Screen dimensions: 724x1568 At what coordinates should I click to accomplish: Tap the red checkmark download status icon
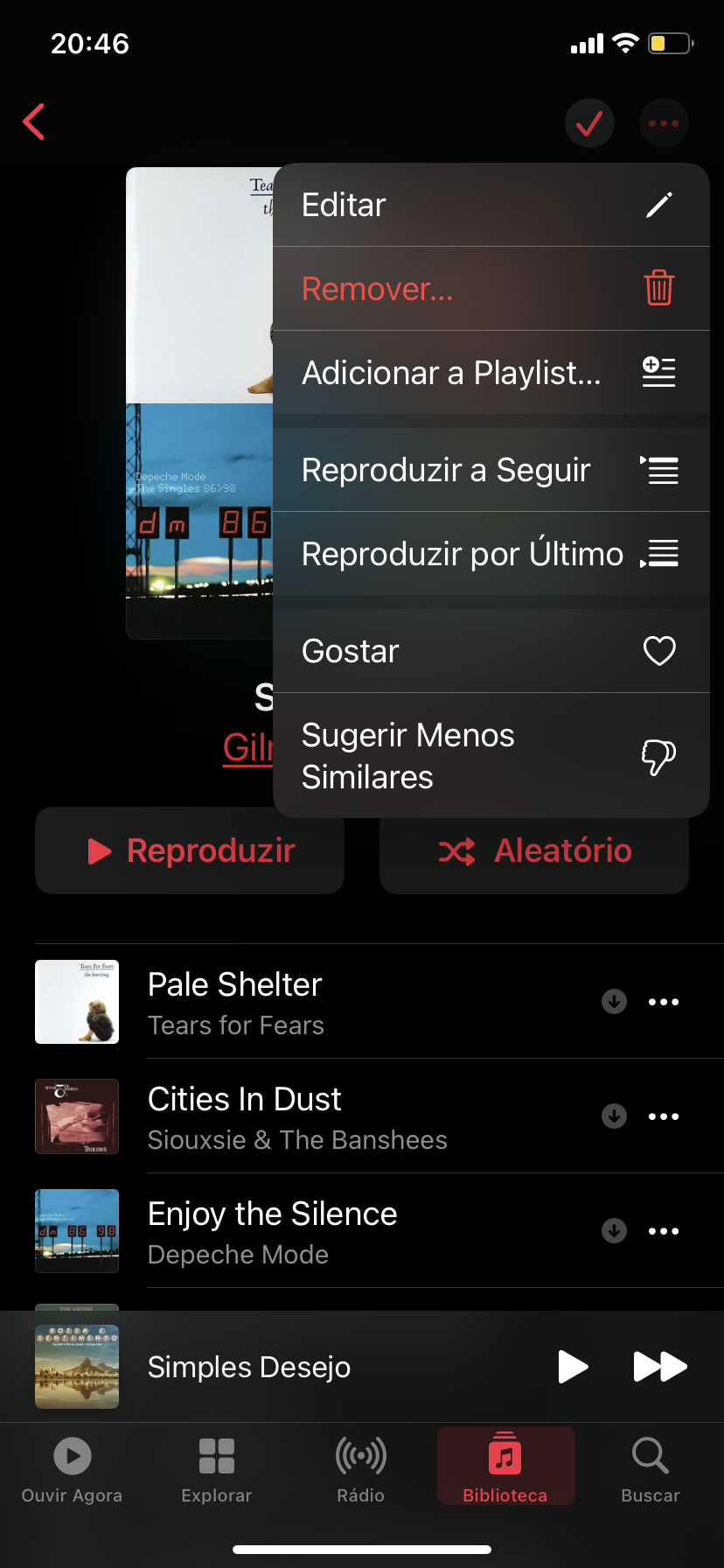(589, 123)
